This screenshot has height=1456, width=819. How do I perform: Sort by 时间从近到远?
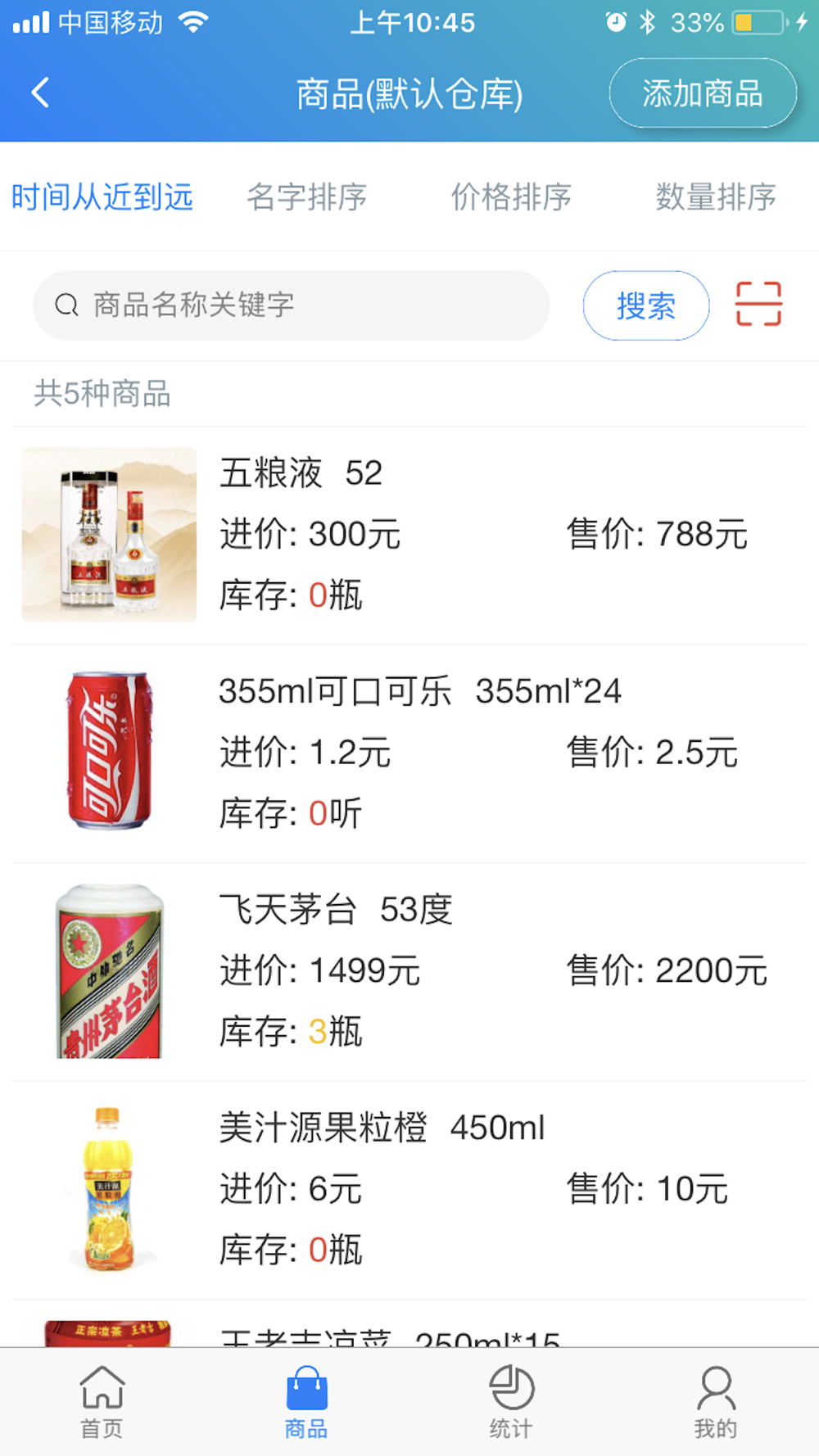(102, 197)
